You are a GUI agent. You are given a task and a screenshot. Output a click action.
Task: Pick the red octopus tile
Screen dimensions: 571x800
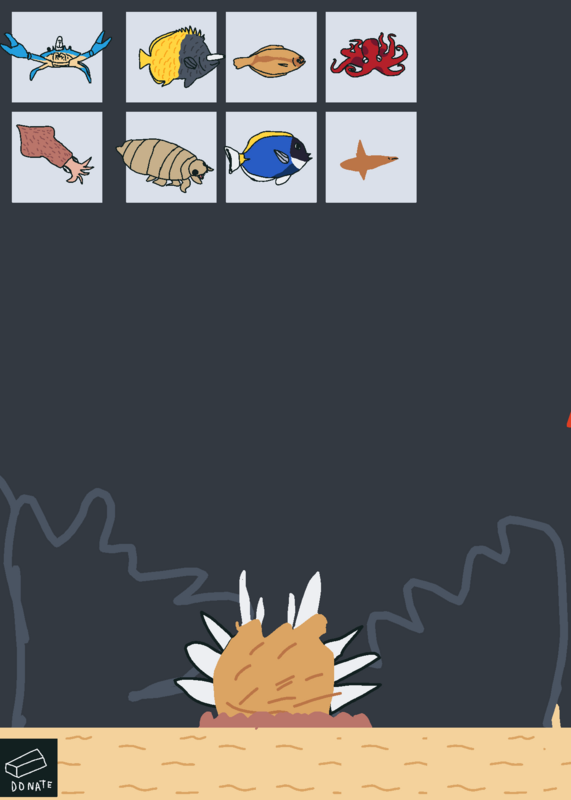[371, 57]
